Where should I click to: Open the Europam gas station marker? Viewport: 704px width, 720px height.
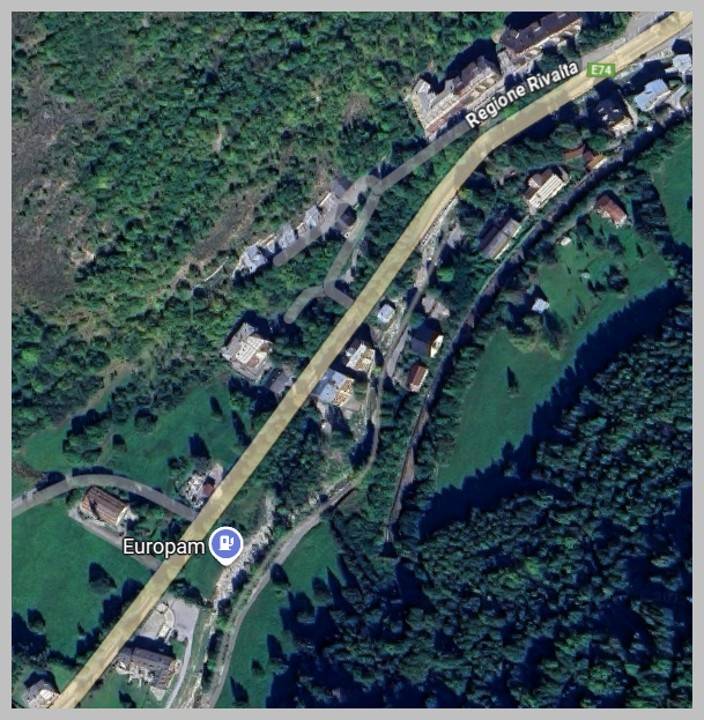click(x=228, y=544)
